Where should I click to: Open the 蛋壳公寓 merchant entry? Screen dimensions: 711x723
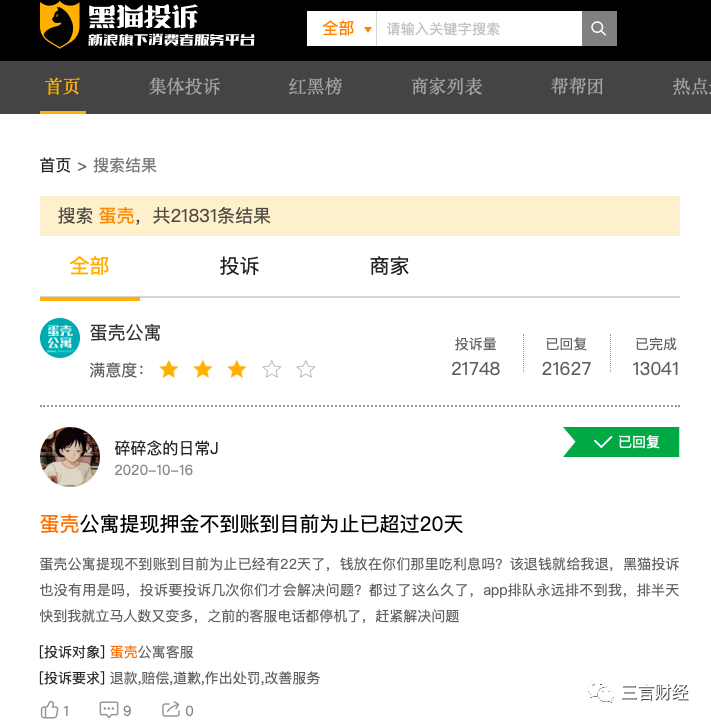pos(125,333)
